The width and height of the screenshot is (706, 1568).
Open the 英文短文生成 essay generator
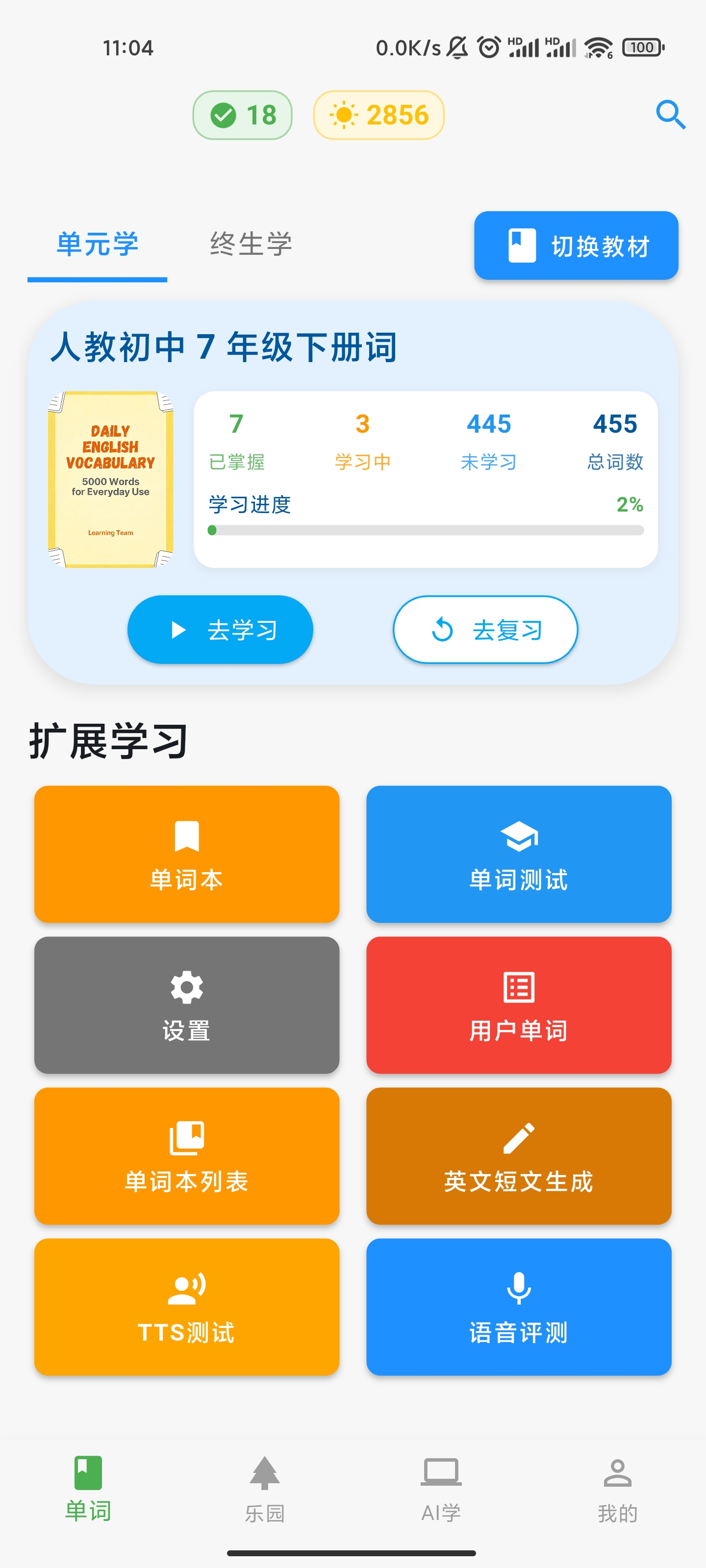518,1156
